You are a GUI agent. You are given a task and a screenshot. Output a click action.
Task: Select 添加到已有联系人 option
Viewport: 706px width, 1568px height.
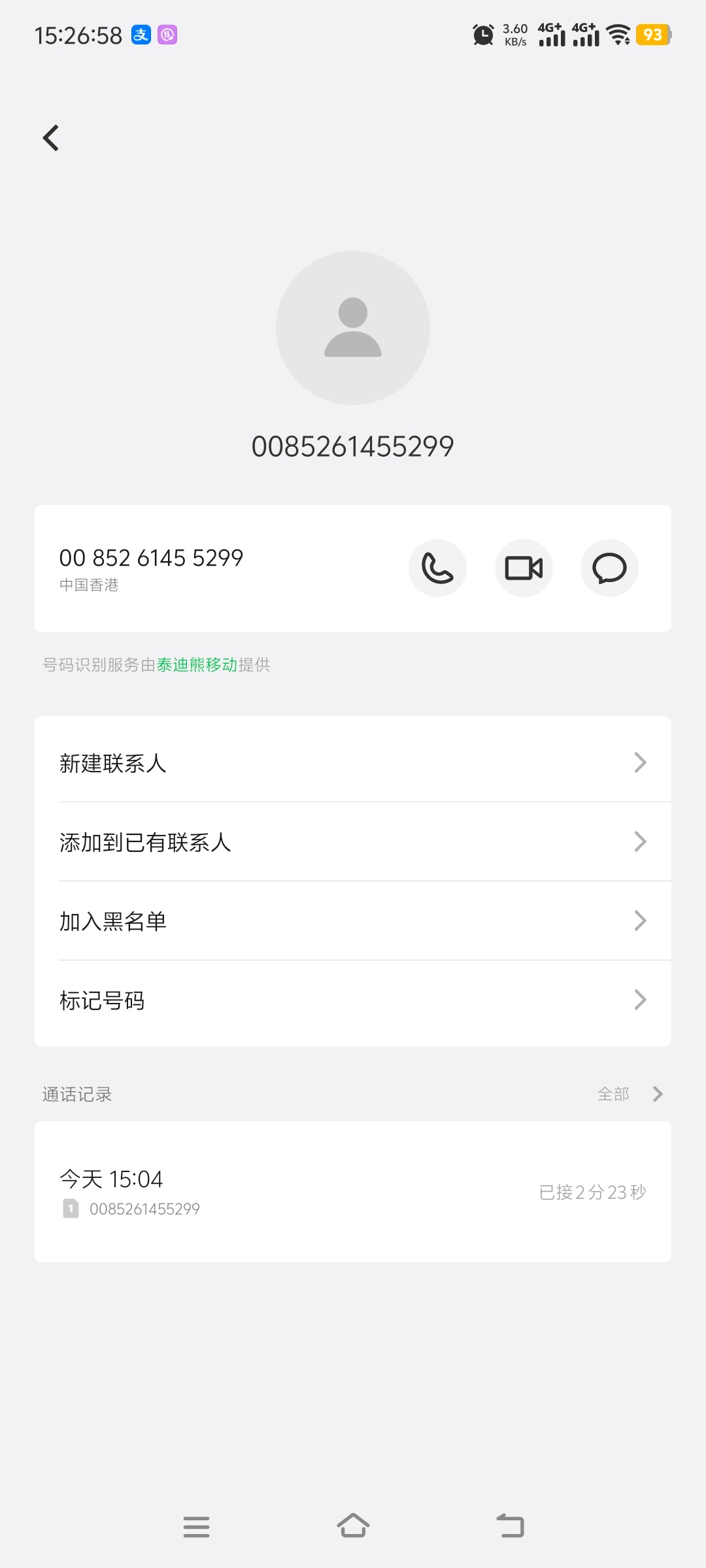click(x=145, y=841)
